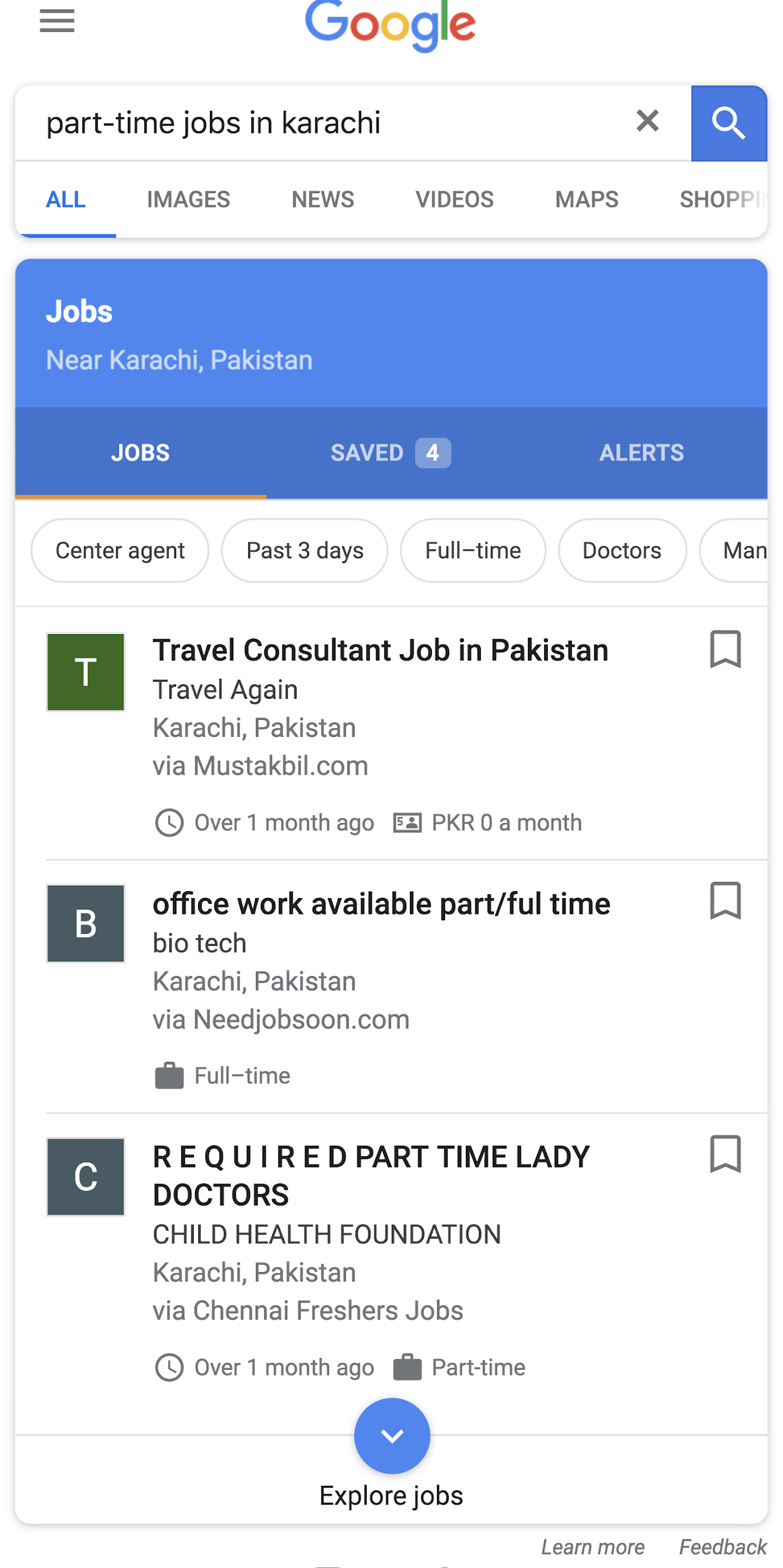The image size is (783, 1568).
Task: Open the part time lady doctors listing
Action: [371, 1175]
